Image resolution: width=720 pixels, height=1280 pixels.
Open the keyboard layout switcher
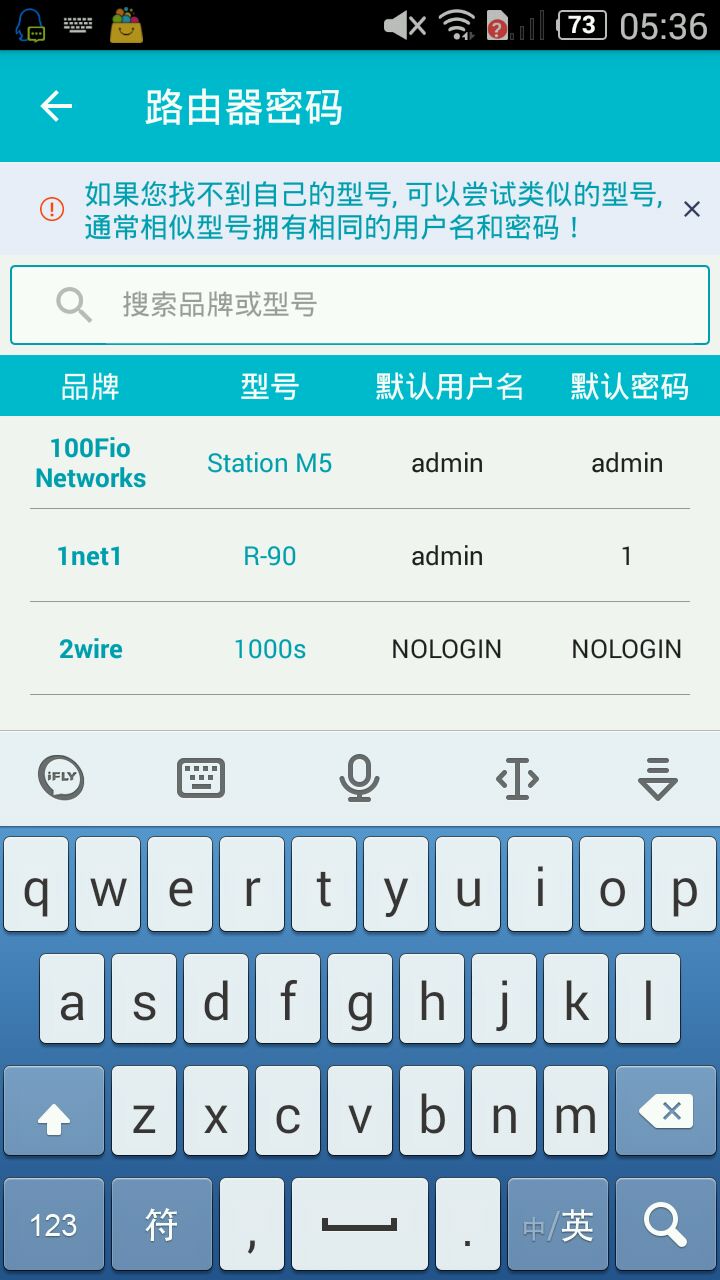201,777
